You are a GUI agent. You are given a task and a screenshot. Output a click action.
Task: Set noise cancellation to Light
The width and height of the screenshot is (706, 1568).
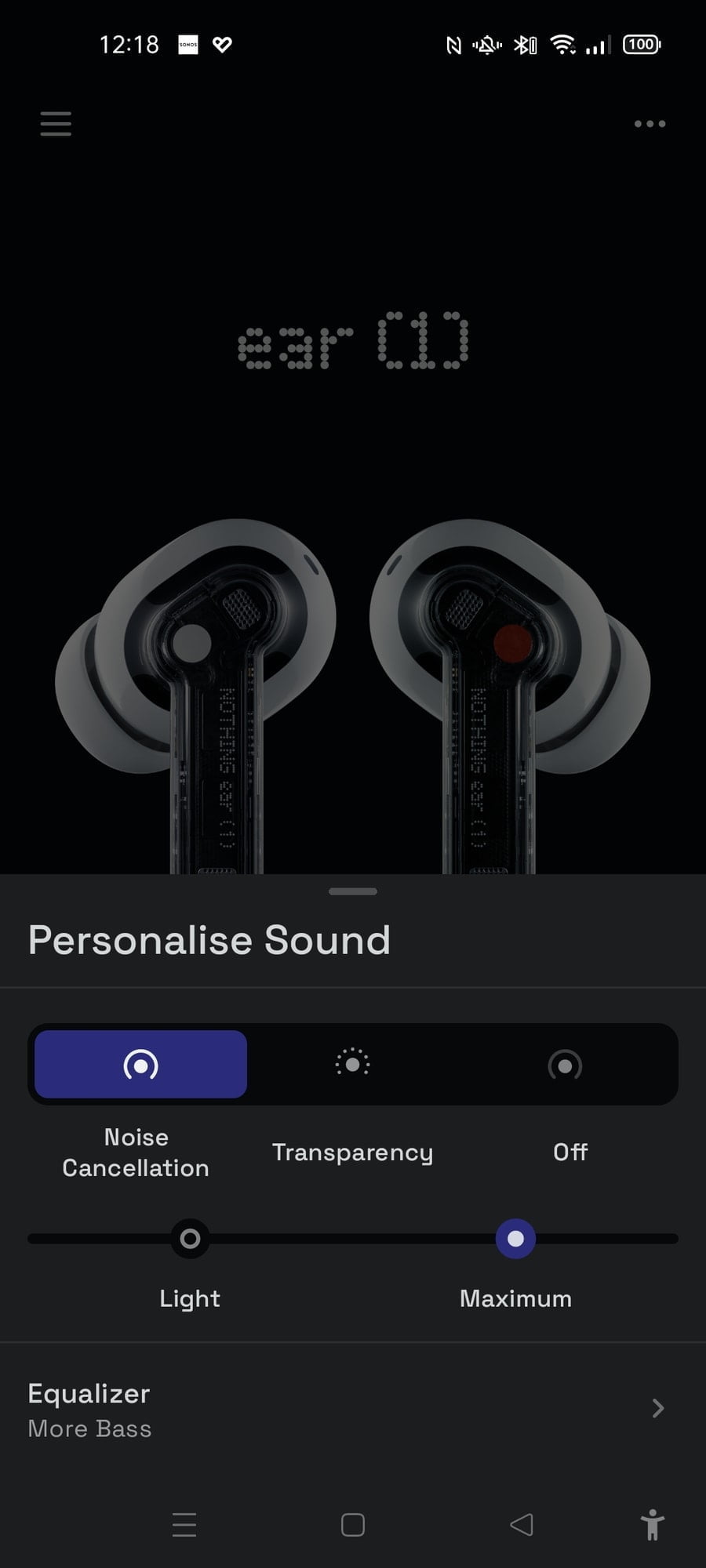(190, 1239)
